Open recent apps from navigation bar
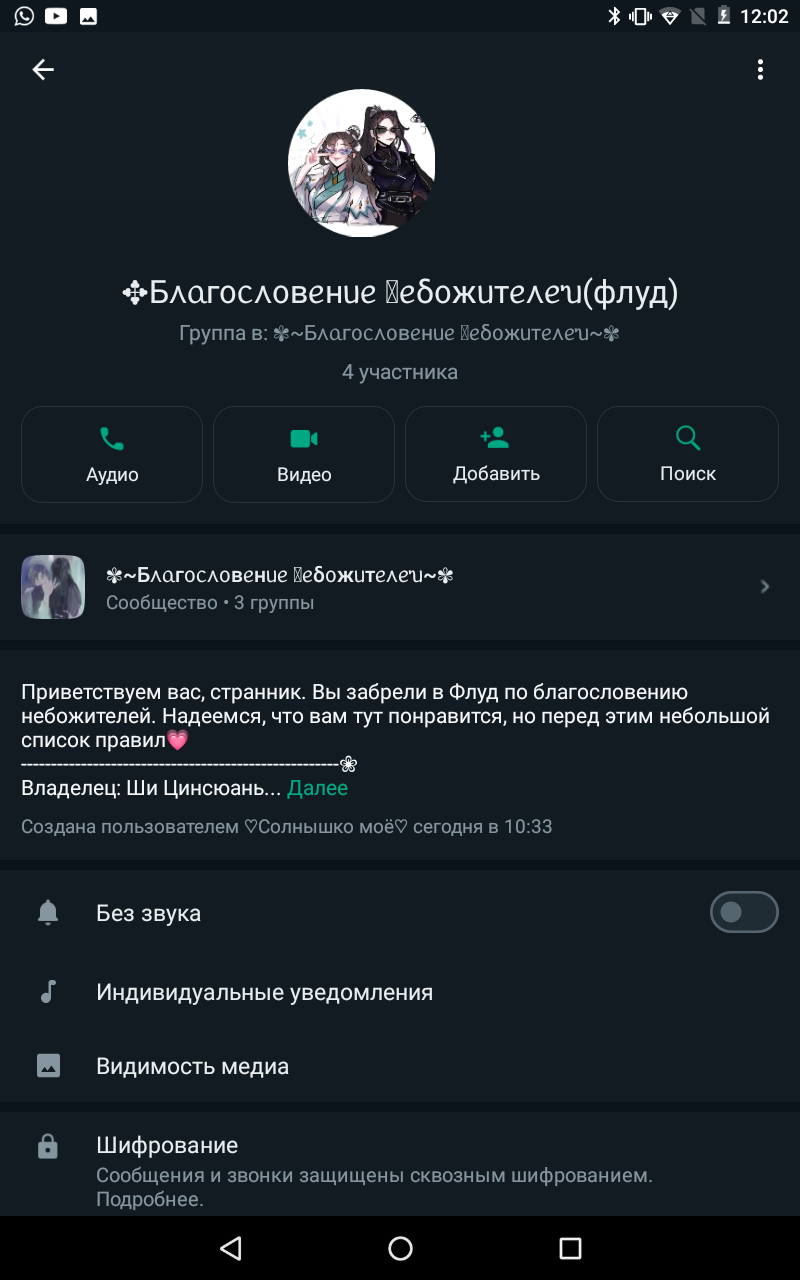Viewport: 800px width, 1280px height. coord(570,1248)
